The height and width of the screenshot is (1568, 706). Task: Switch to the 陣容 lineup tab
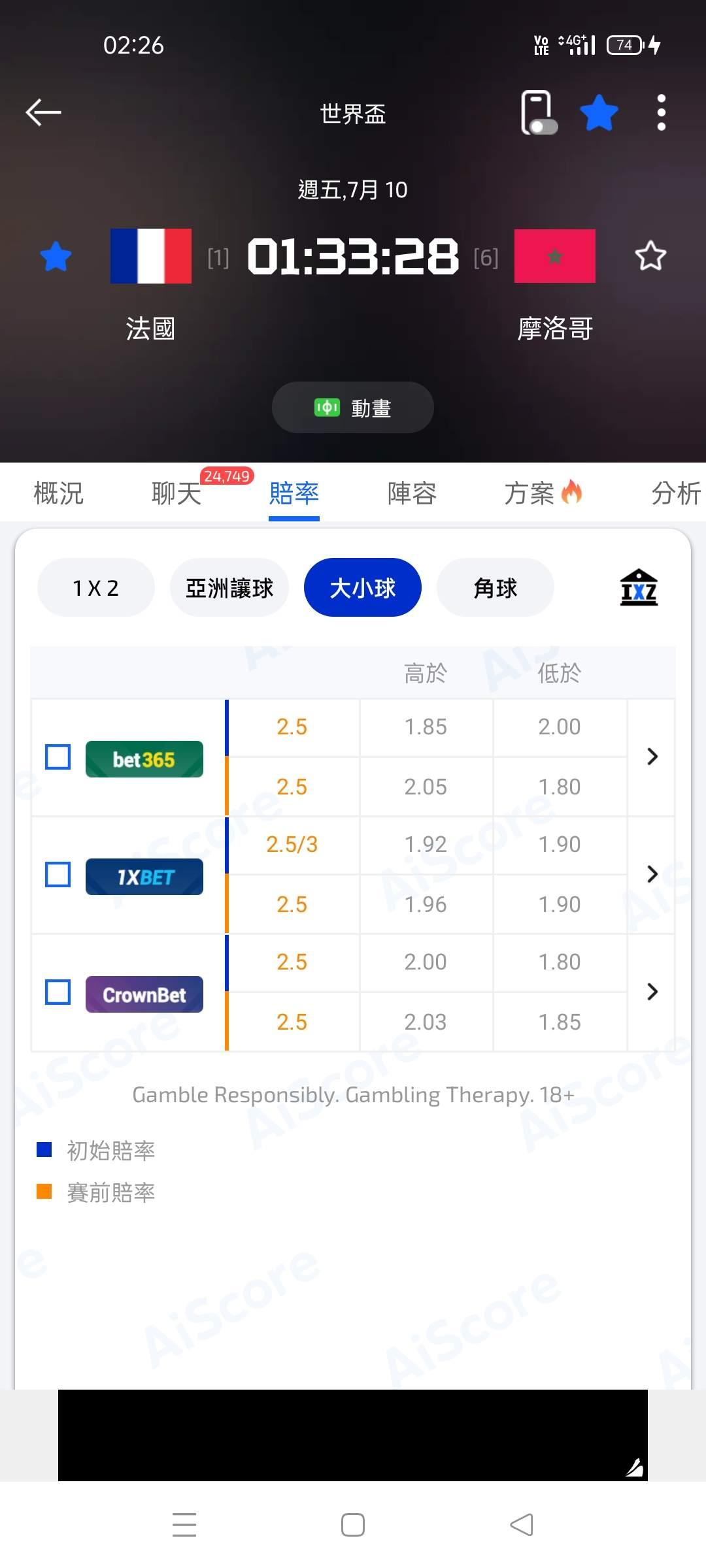pos(412,493)
